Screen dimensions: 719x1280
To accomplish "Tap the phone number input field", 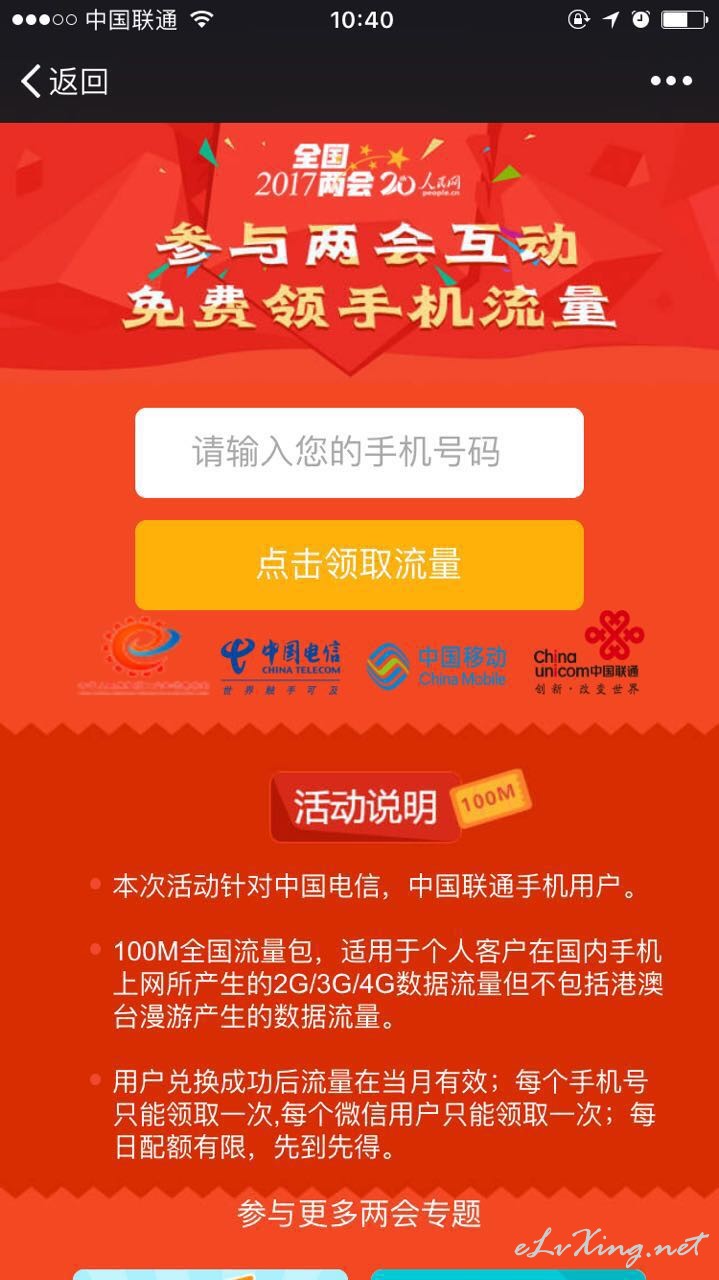I will click(x=359, y=452).
